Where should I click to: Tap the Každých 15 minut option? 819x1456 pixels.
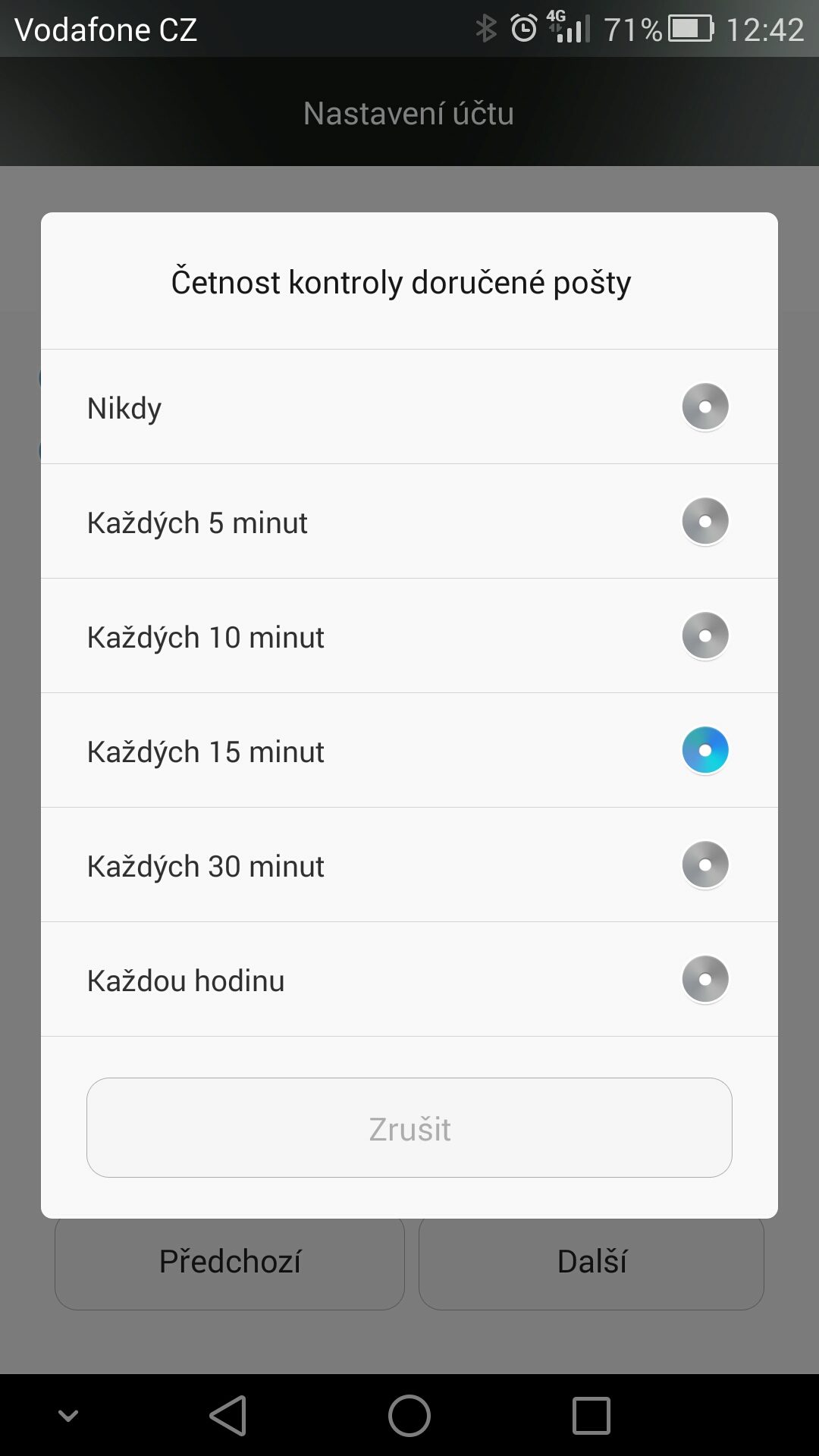[x=409, y=750]
